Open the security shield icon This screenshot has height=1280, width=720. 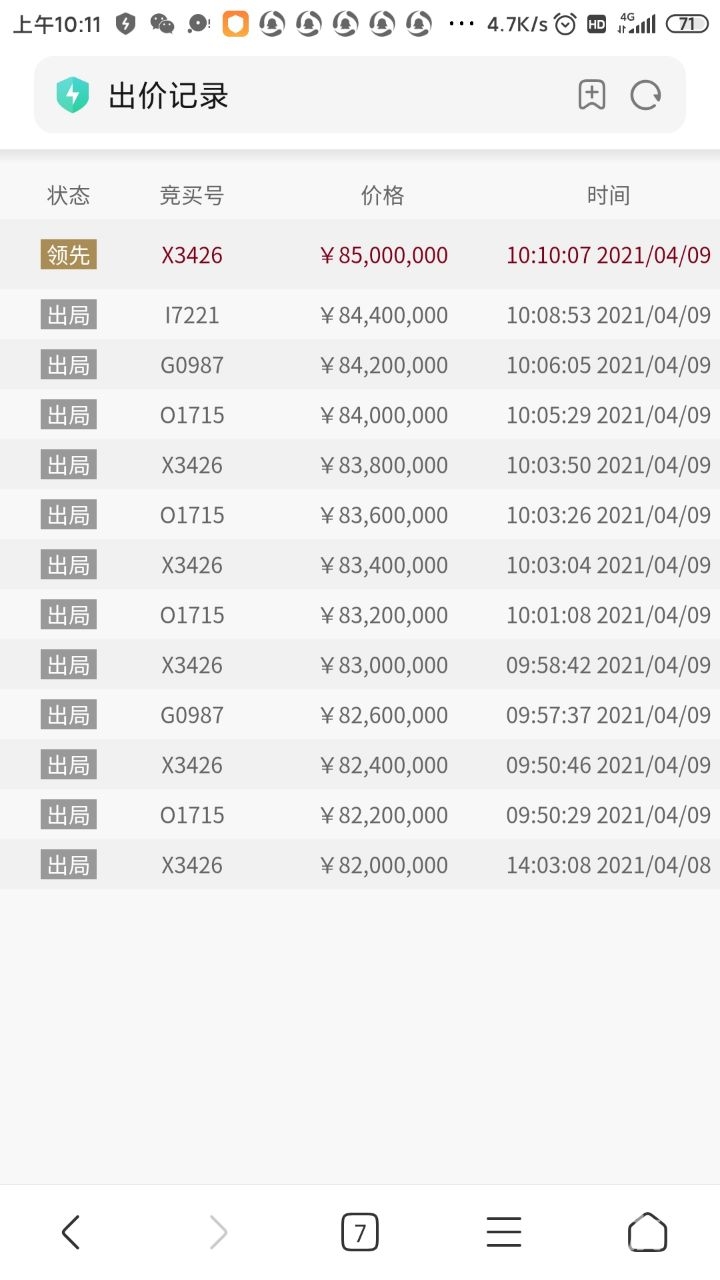(x=72, y=95)
